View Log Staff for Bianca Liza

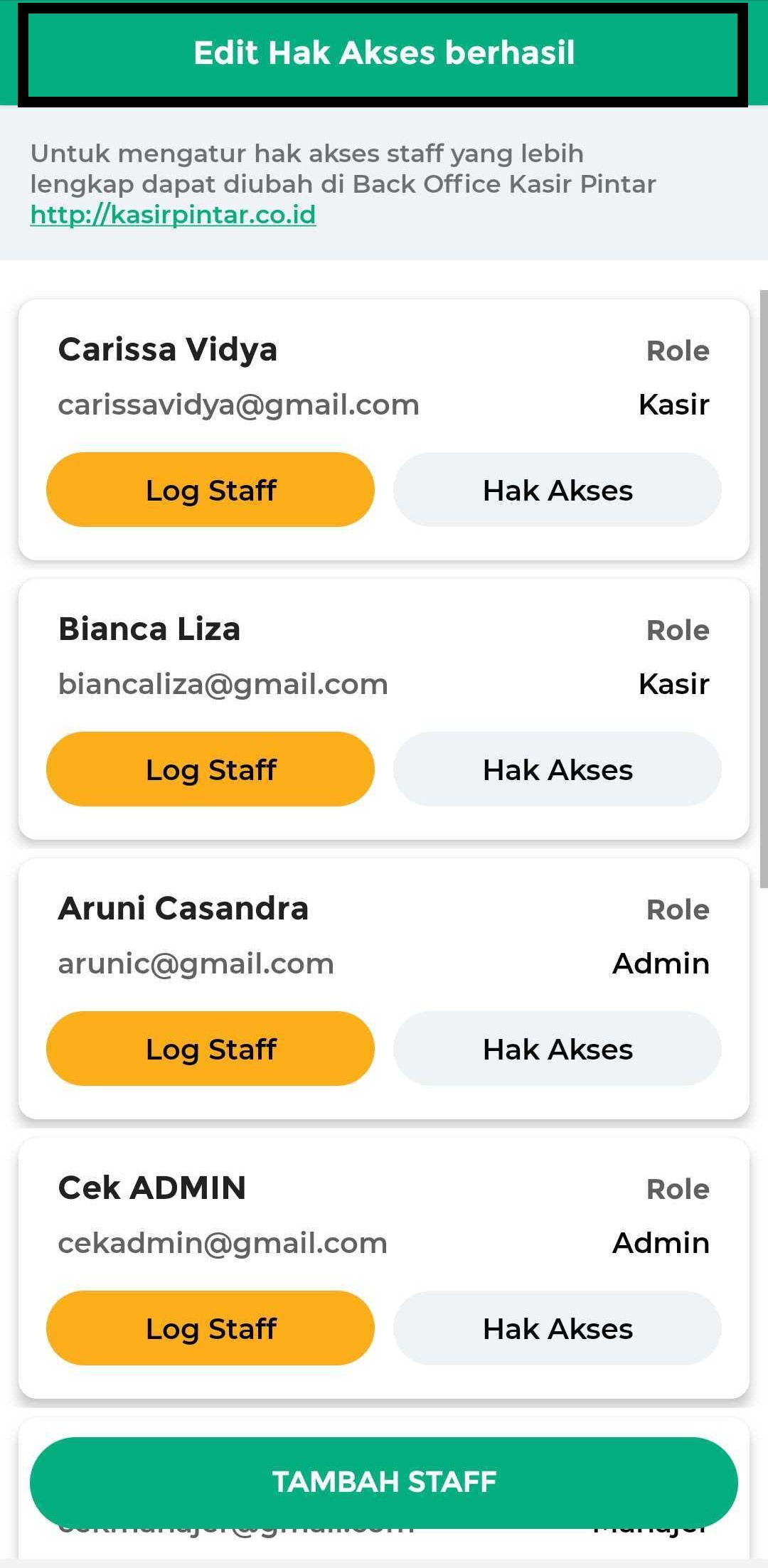[210, 769]
